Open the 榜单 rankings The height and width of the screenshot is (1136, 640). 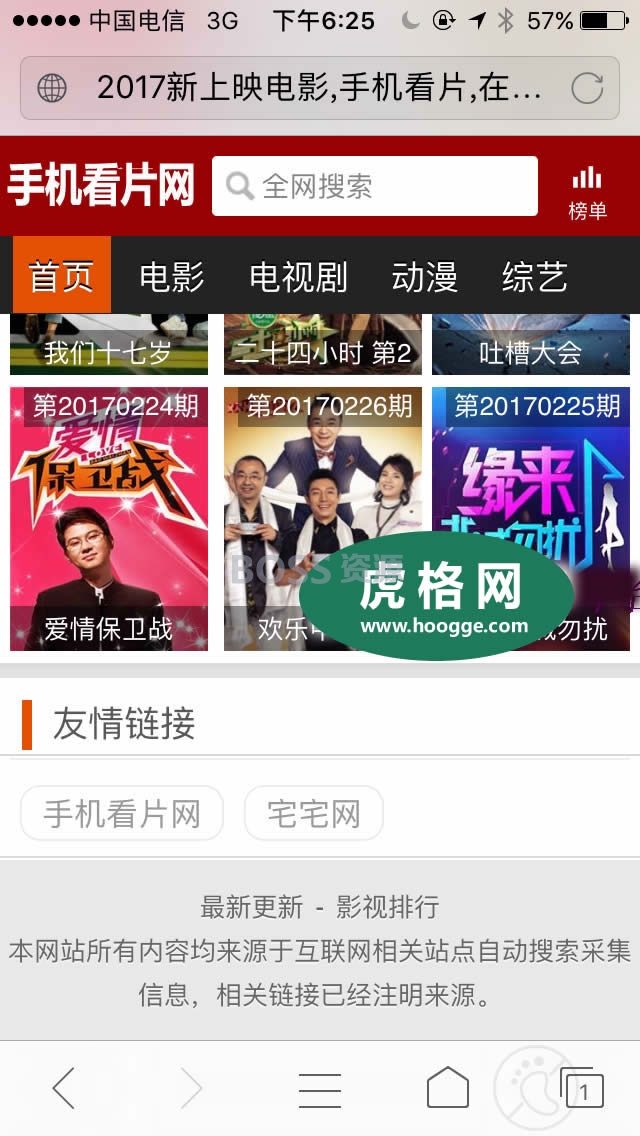pyautogui.click(x=587, y=192)
